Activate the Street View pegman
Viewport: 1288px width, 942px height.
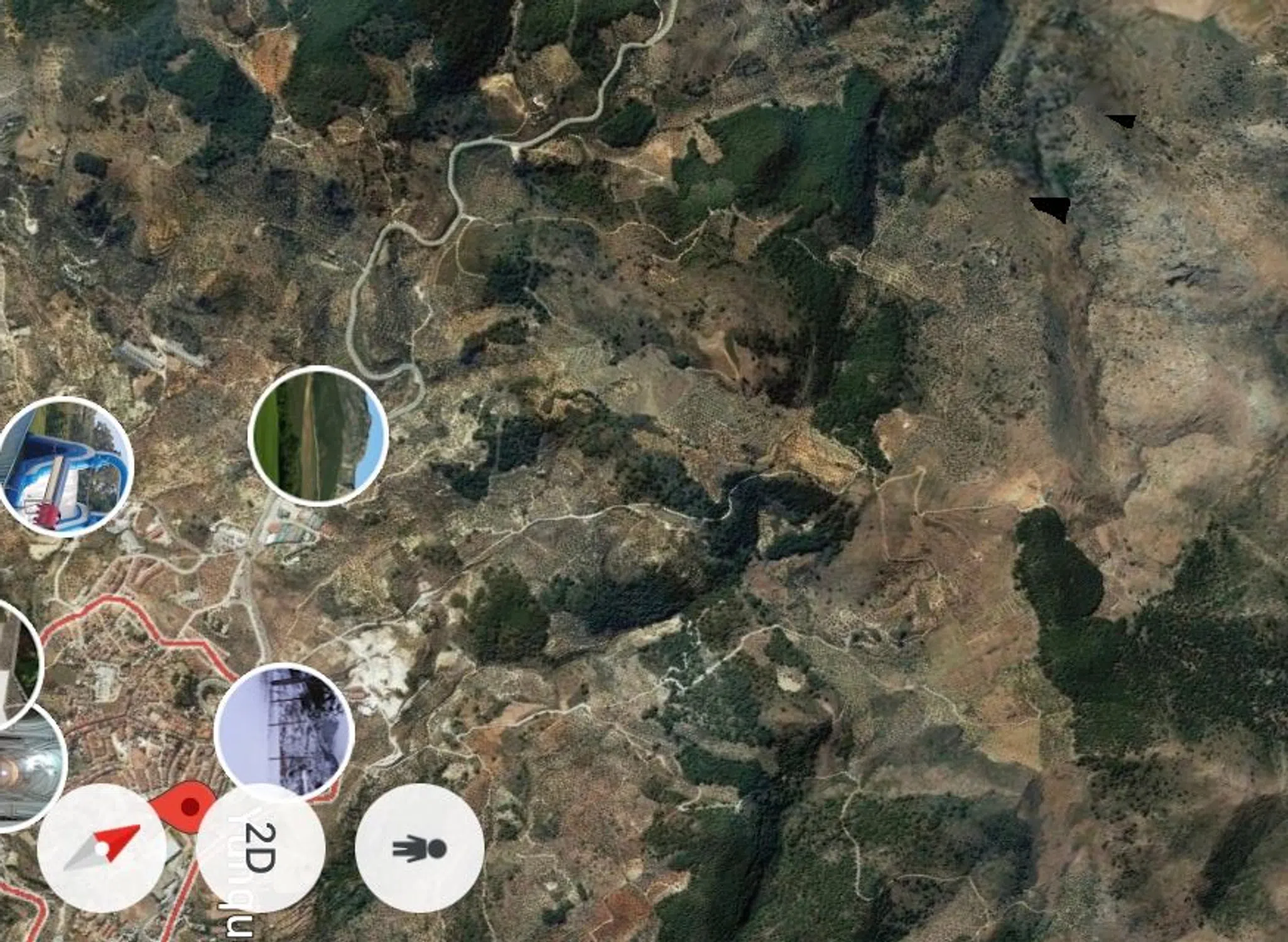pyautogui.click(x=419, y=848)
